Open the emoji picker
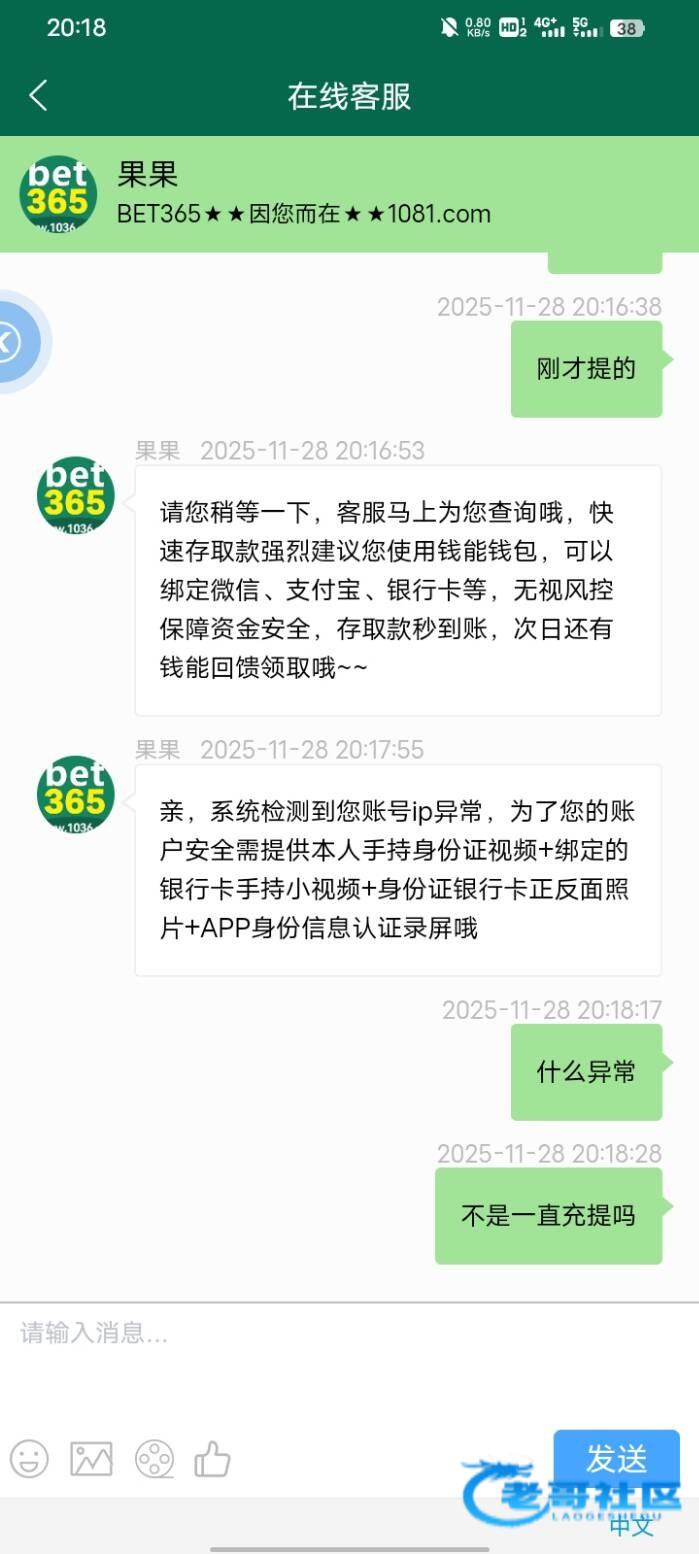 point(29,1459)
